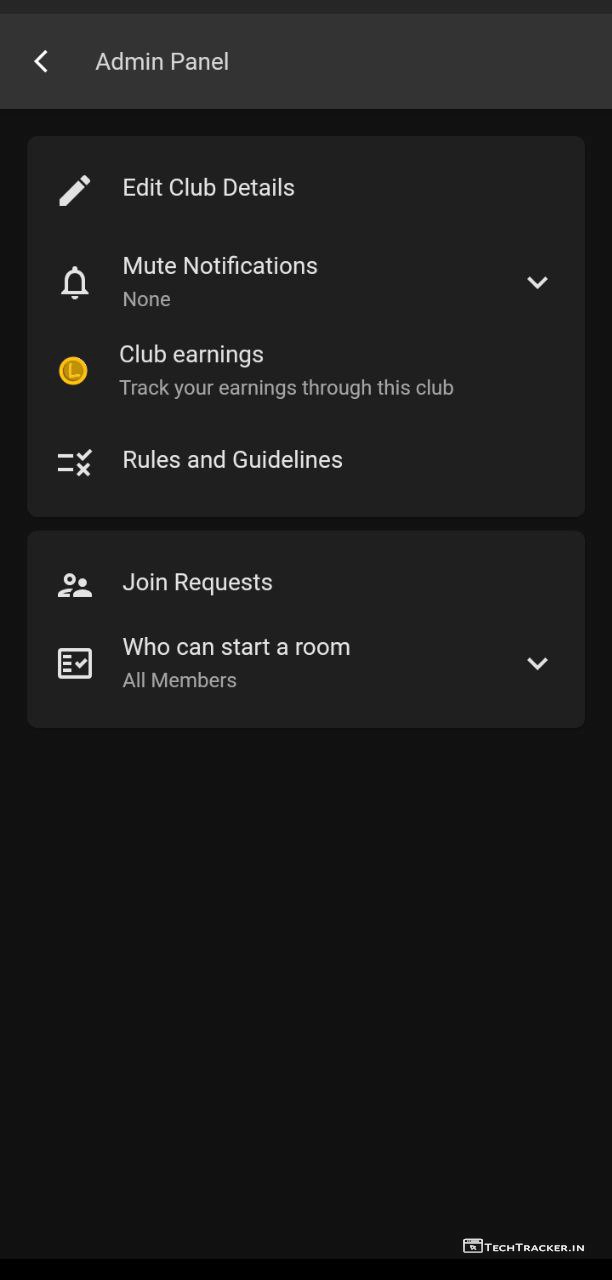View Rules and Guidelines
Image resolution: width=612 pixels, height=1280 pixels.
pyautogui.click(x=232, y=460)
